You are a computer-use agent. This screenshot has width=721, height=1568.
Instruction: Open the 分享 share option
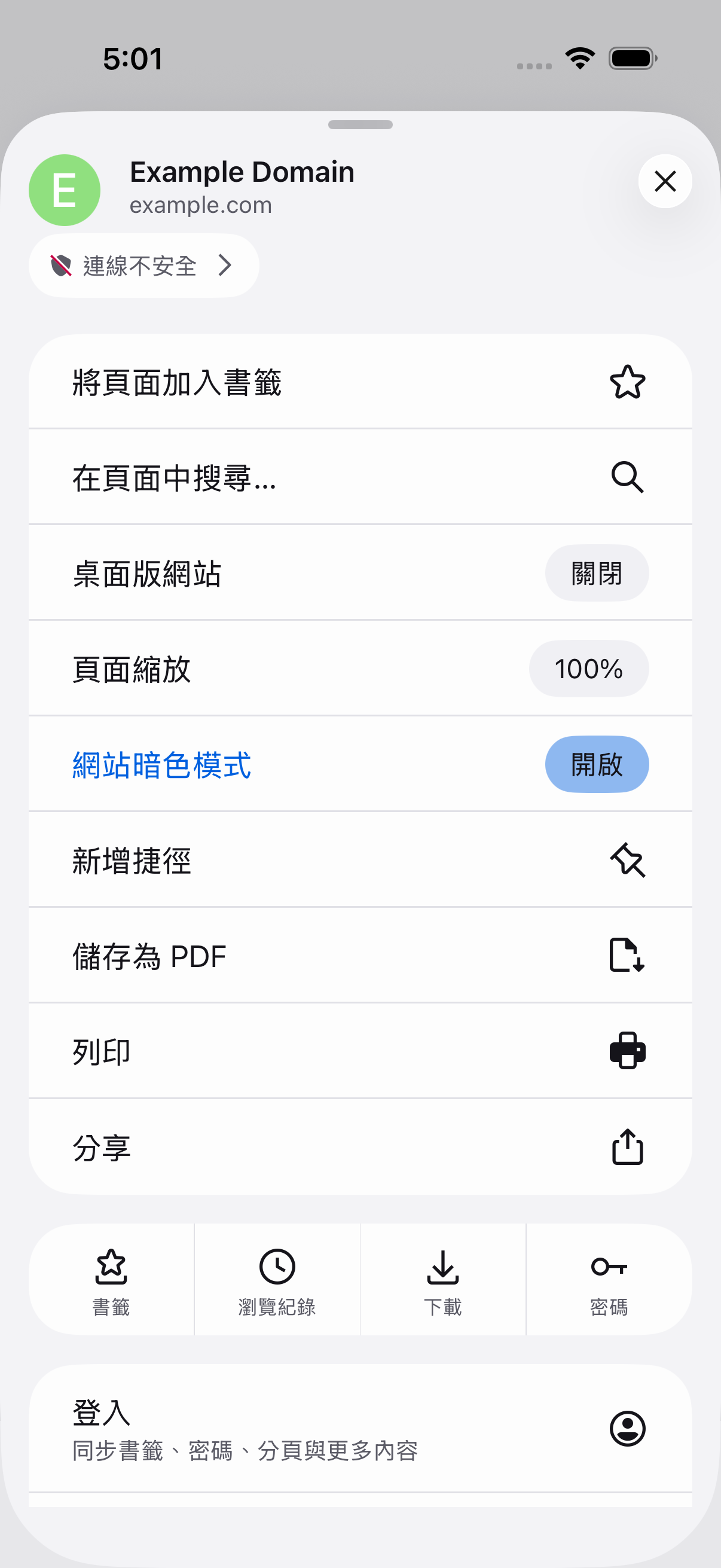coord(360,1148)
